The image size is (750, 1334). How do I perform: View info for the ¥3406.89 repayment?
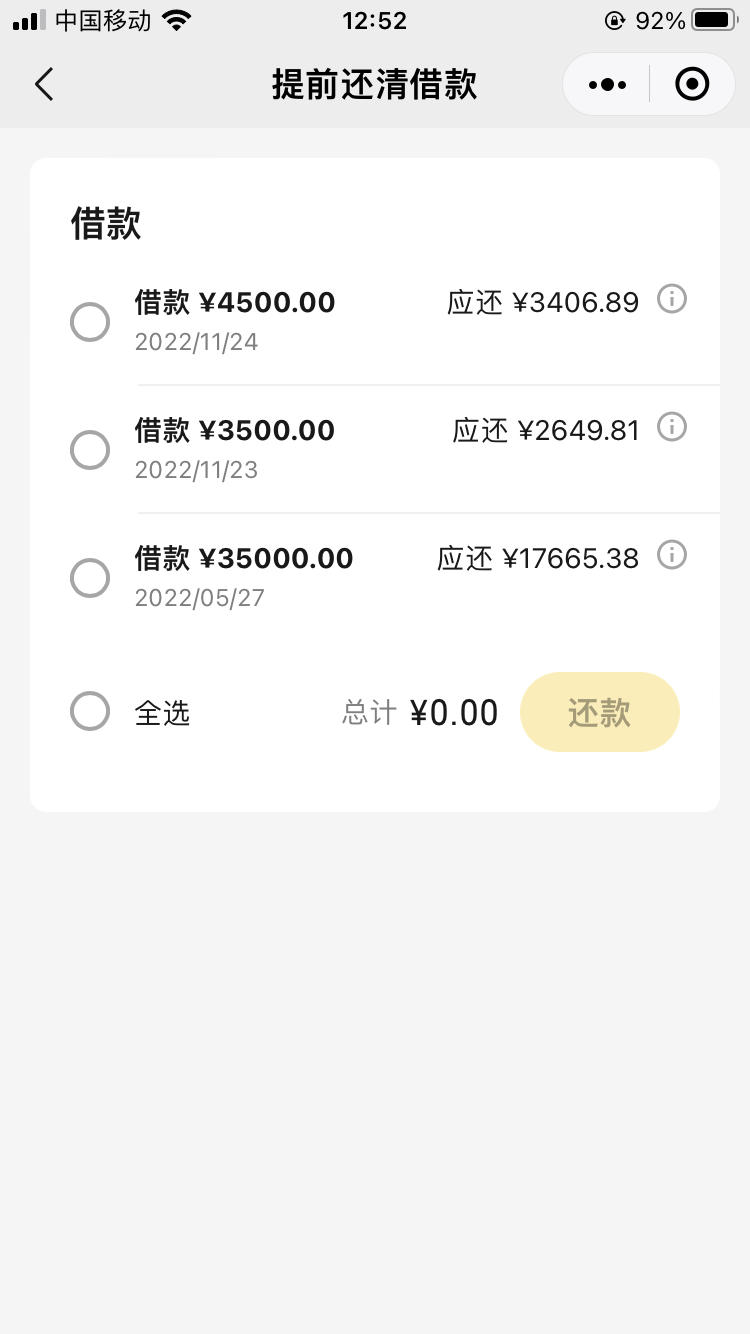[x=672, y=299]
